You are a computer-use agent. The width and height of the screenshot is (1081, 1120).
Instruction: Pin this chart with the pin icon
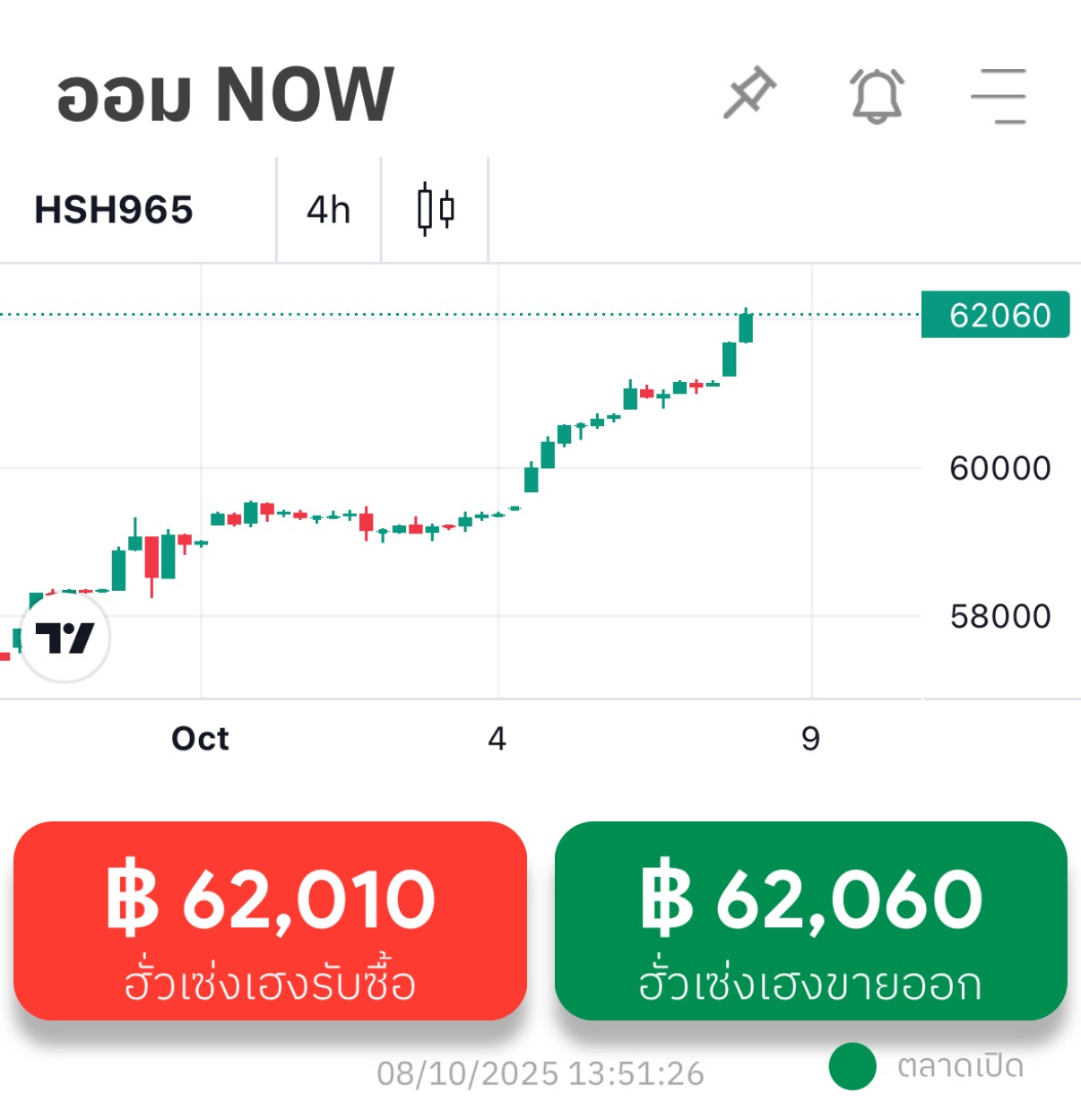click(749, 93)
